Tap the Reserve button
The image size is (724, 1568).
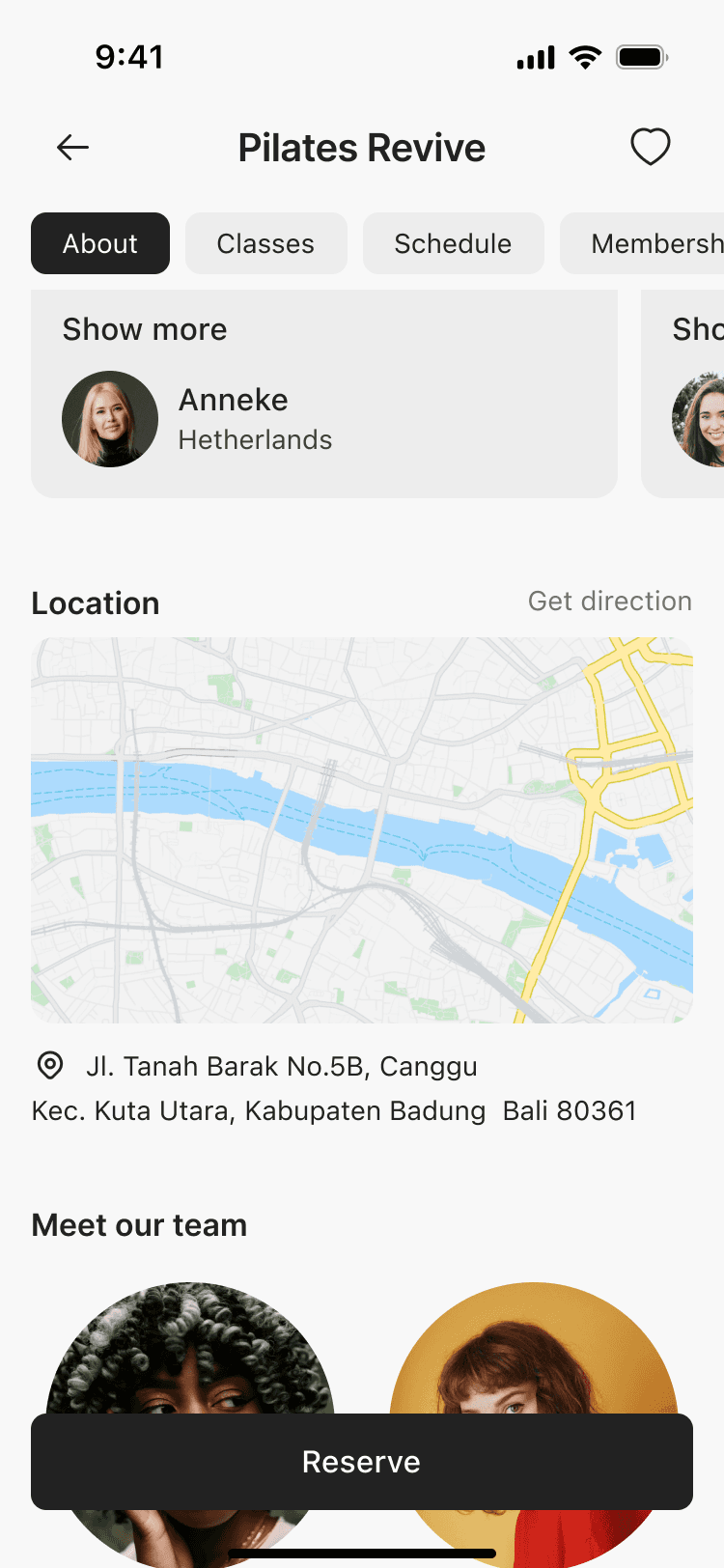click(362, 1461)
